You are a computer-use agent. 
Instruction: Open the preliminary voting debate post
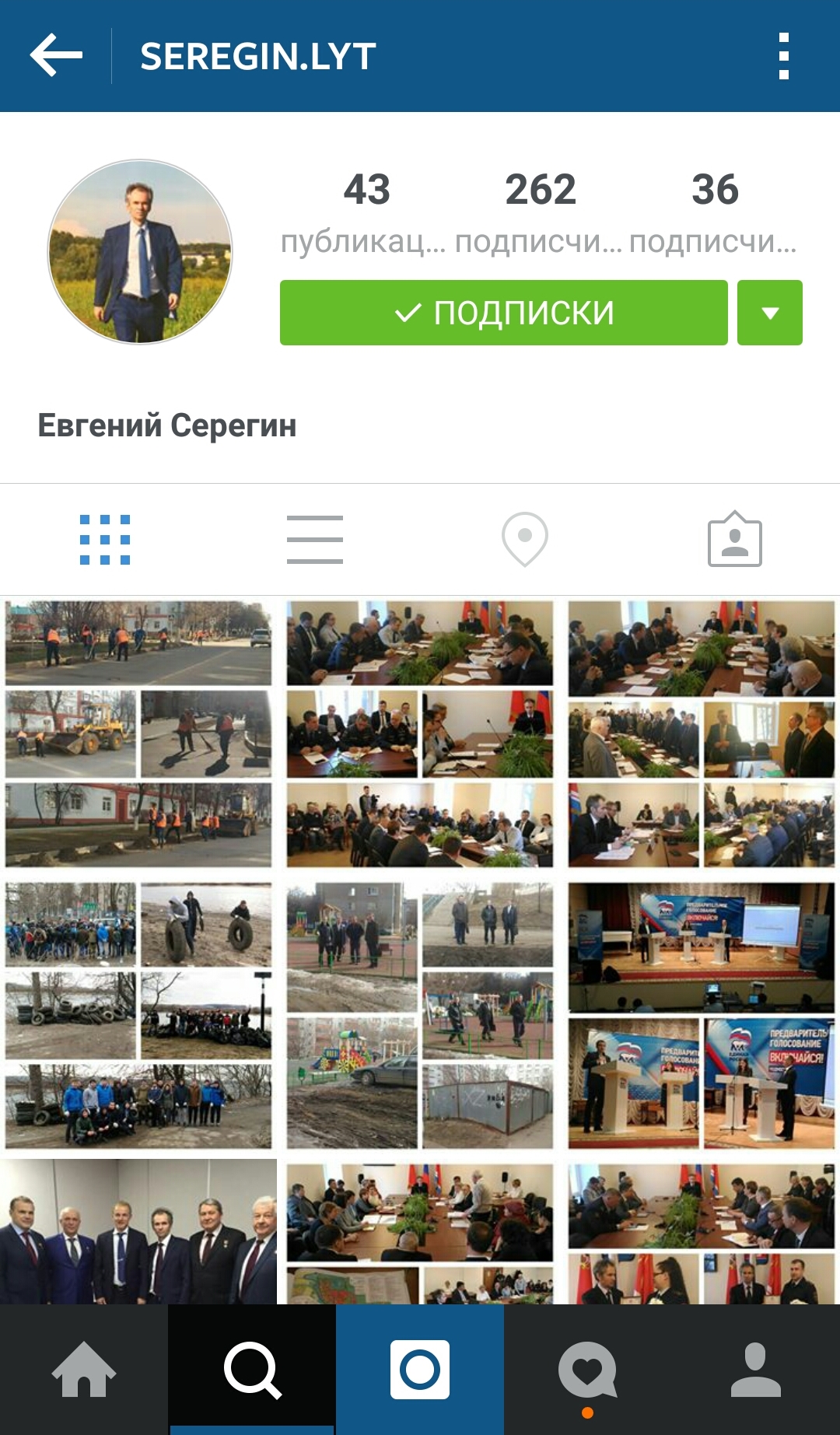tap(701, 1015)
